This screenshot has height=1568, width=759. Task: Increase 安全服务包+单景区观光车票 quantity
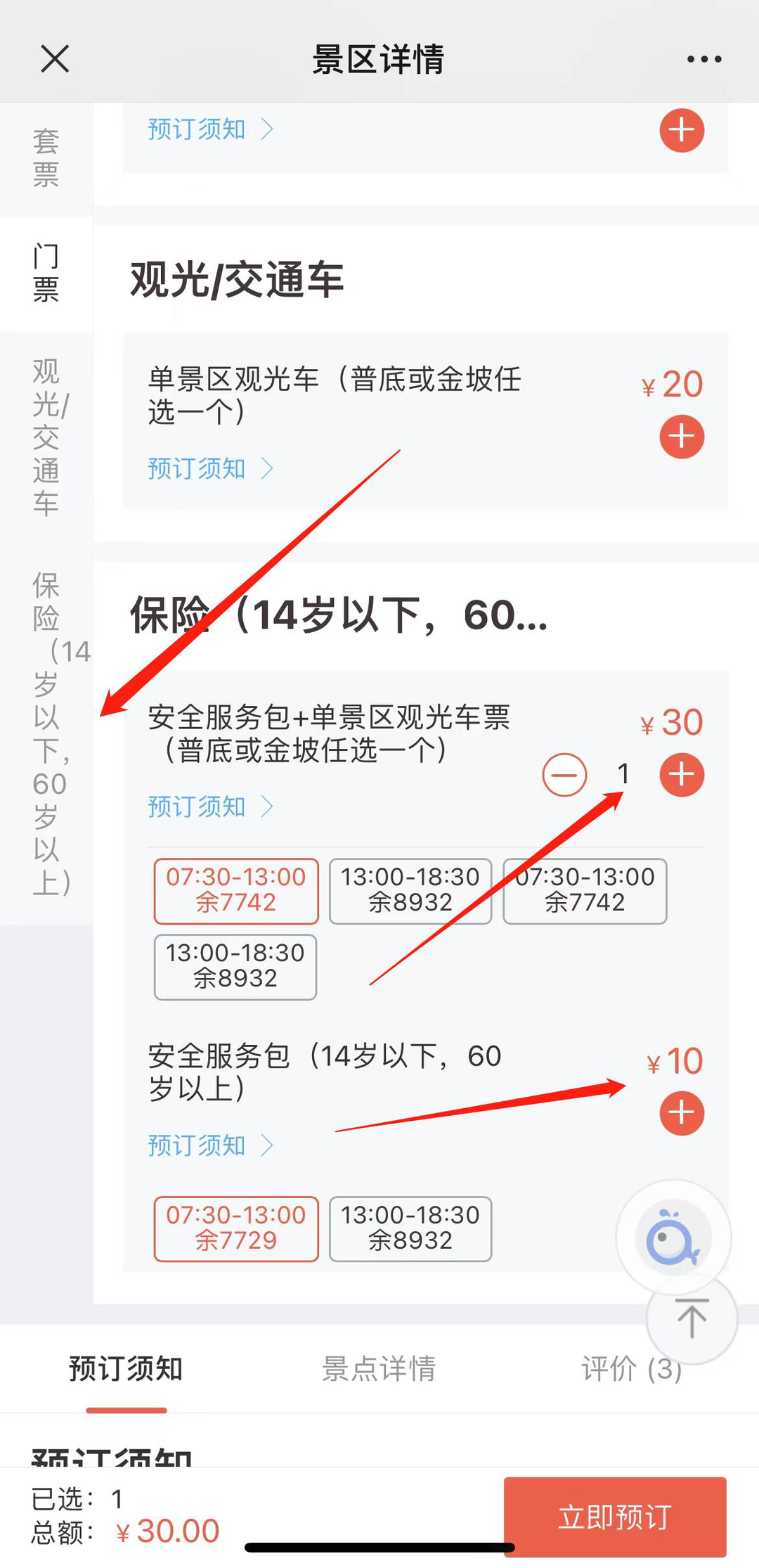coord(682,775)
